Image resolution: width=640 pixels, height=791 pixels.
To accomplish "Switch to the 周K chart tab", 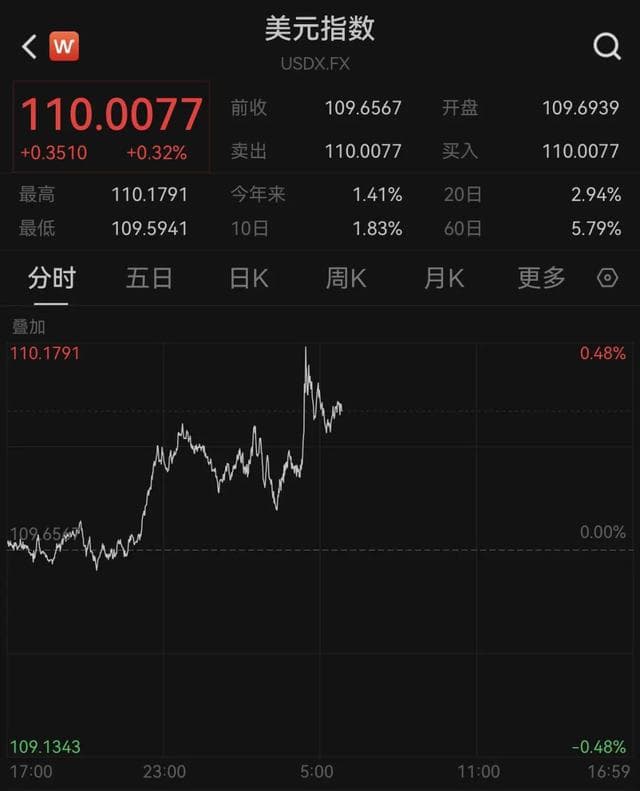I will tap(346, 278).
